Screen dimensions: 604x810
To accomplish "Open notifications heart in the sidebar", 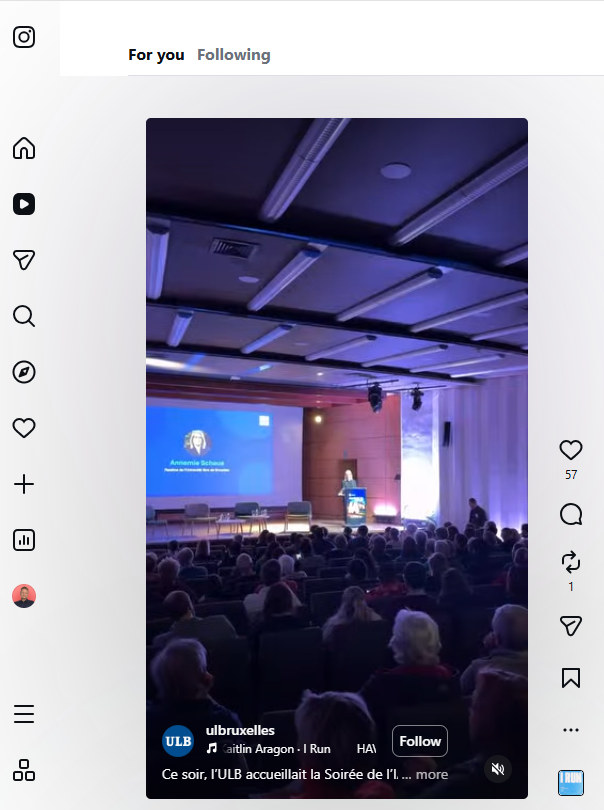I will coord(24,428).
